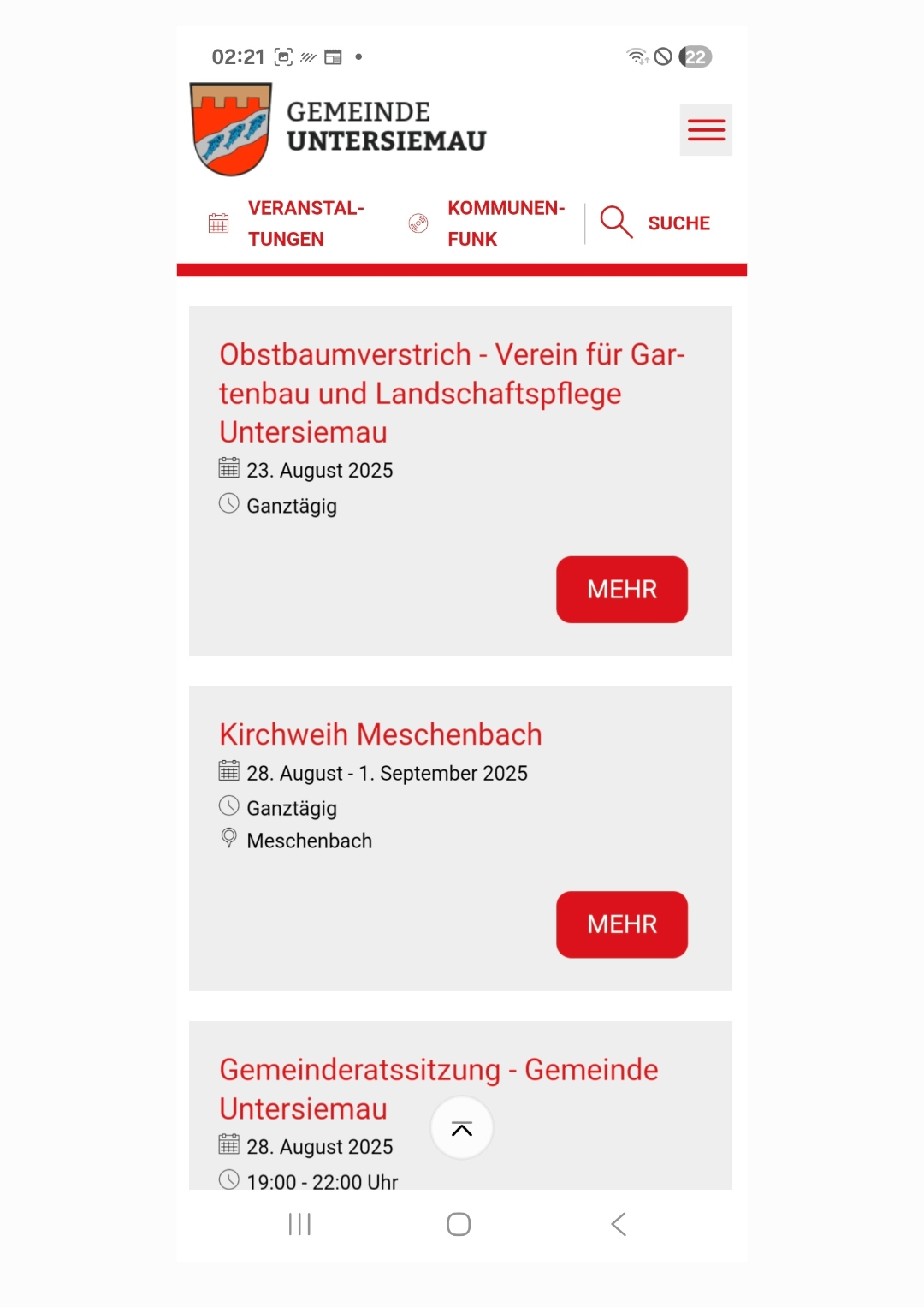Open the Suche search
Screen dimensions: 924x1307
[656, 223]
